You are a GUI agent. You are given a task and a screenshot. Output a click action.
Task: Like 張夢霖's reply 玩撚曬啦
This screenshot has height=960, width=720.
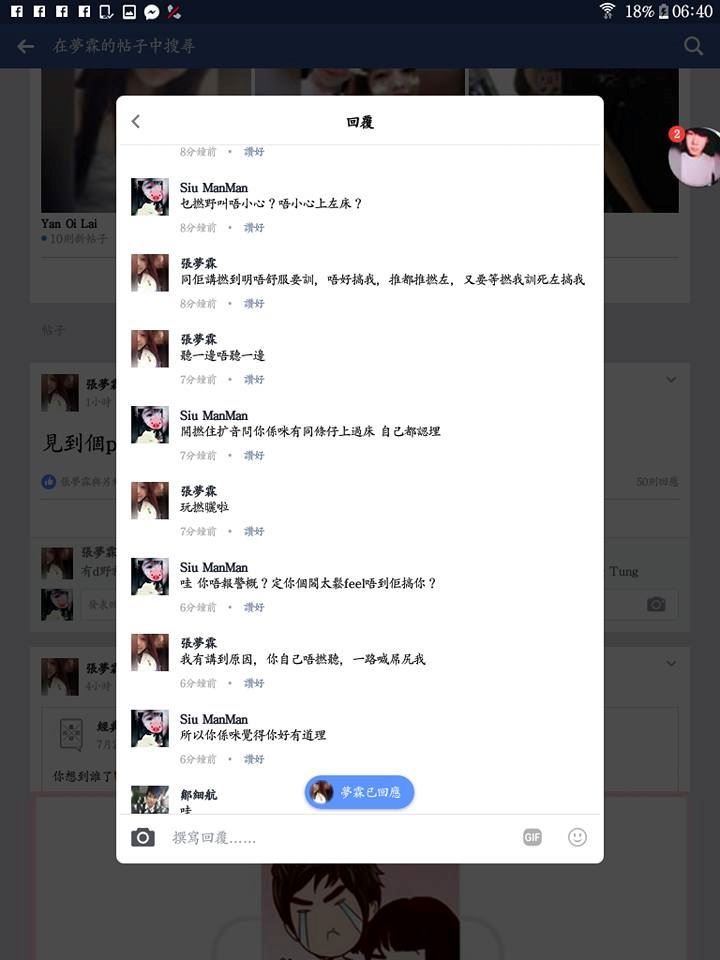point(254,532)
